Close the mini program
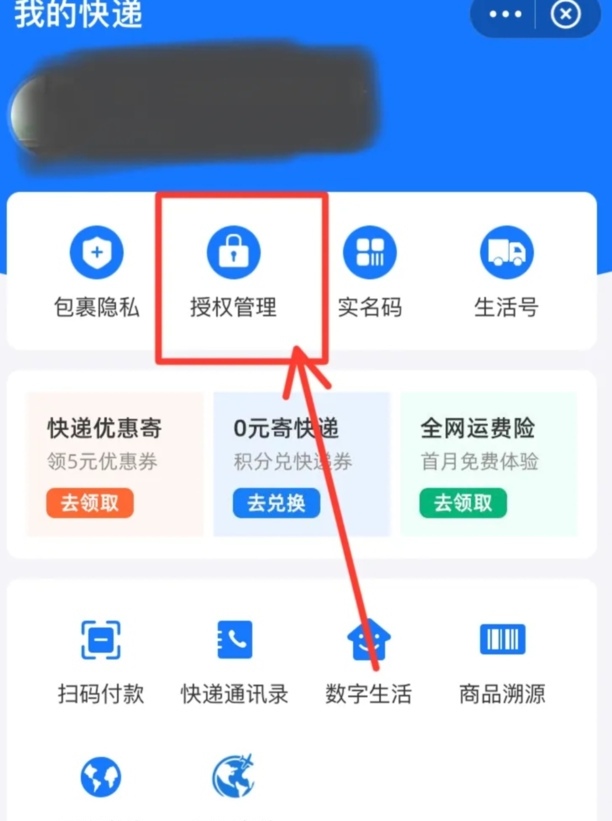 (566, 15)
